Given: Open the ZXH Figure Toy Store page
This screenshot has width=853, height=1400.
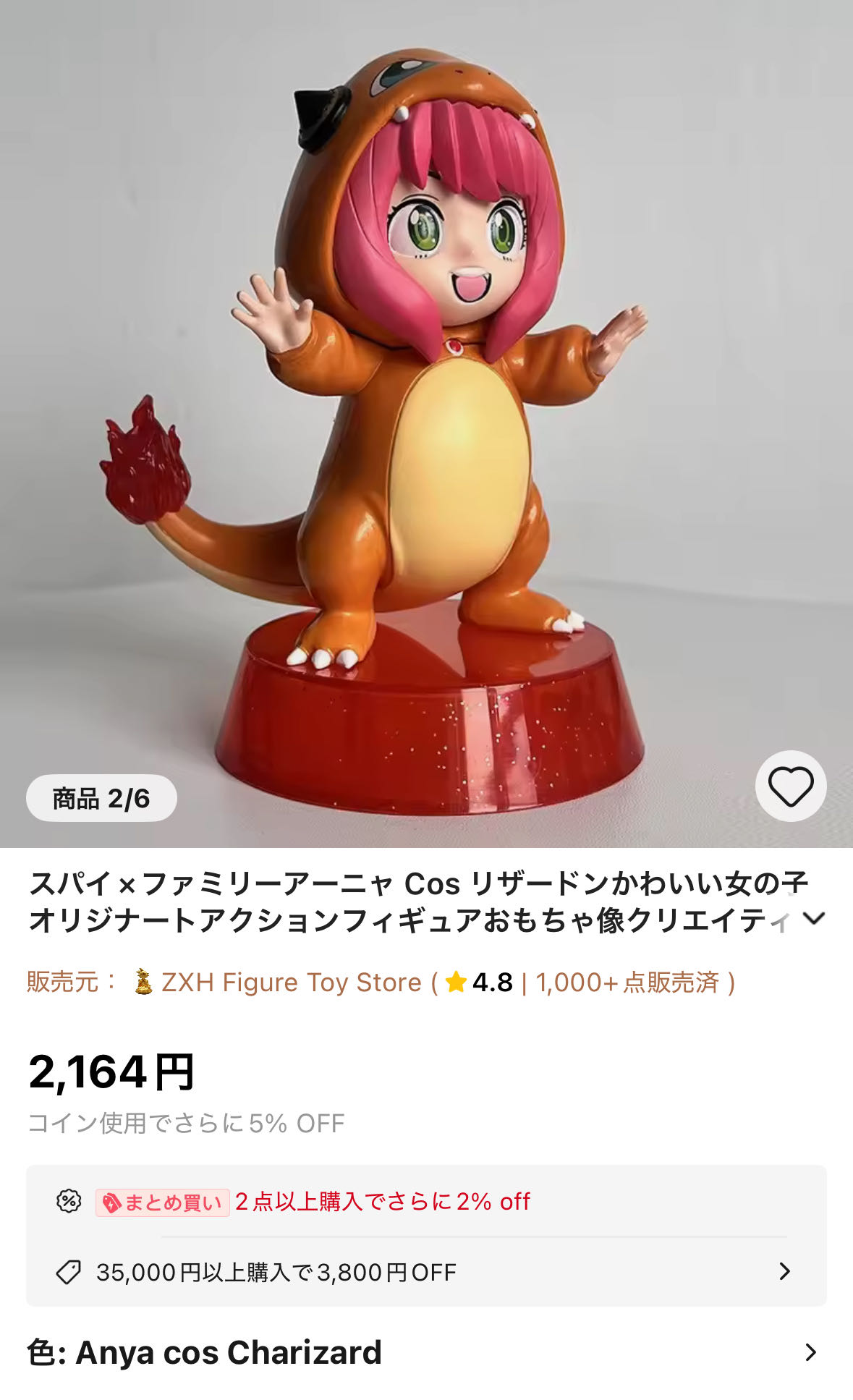Looking at the screenshot, I should (291, 982).
